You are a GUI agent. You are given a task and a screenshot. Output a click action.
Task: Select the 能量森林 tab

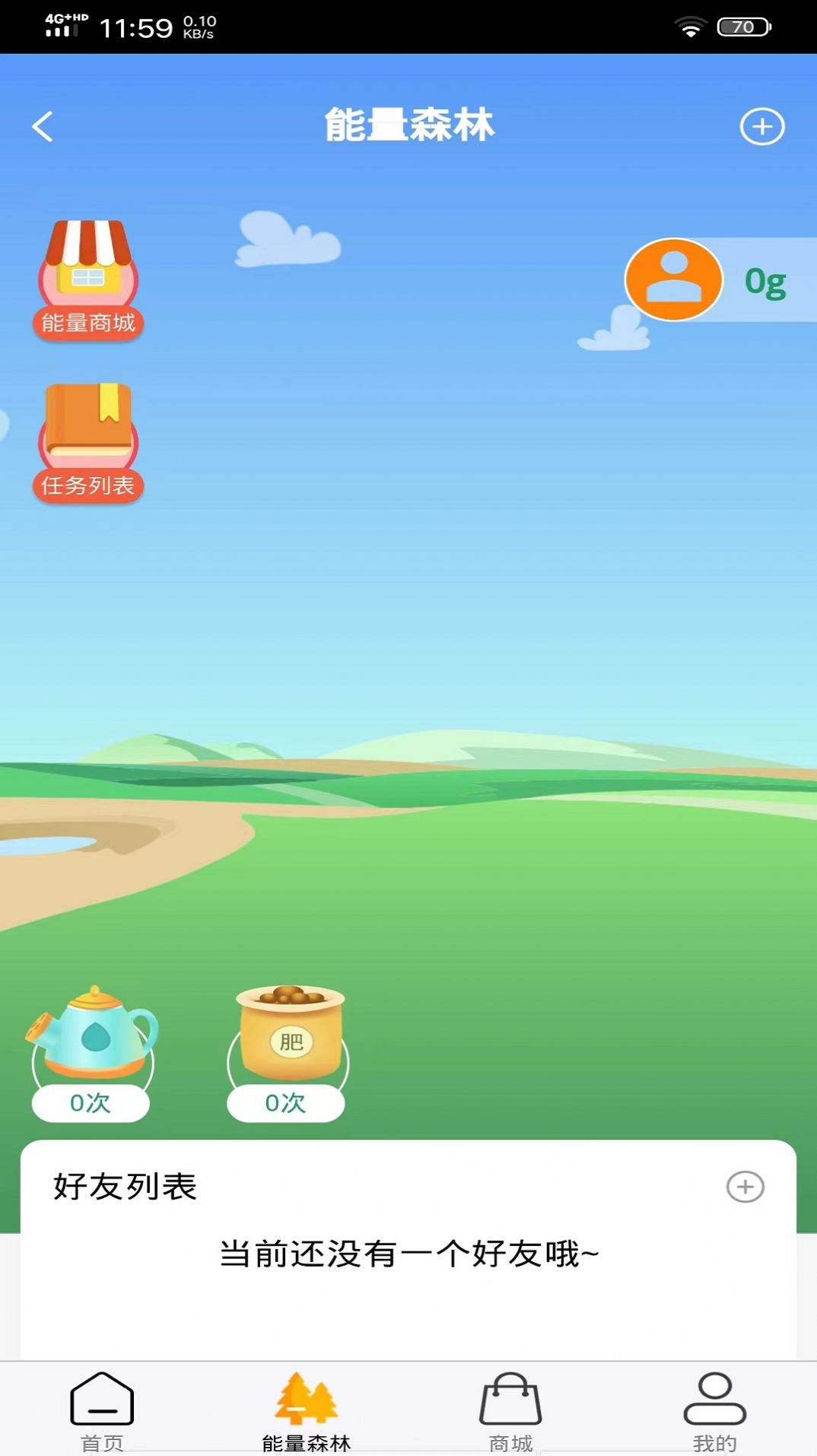pos(307,1411)
